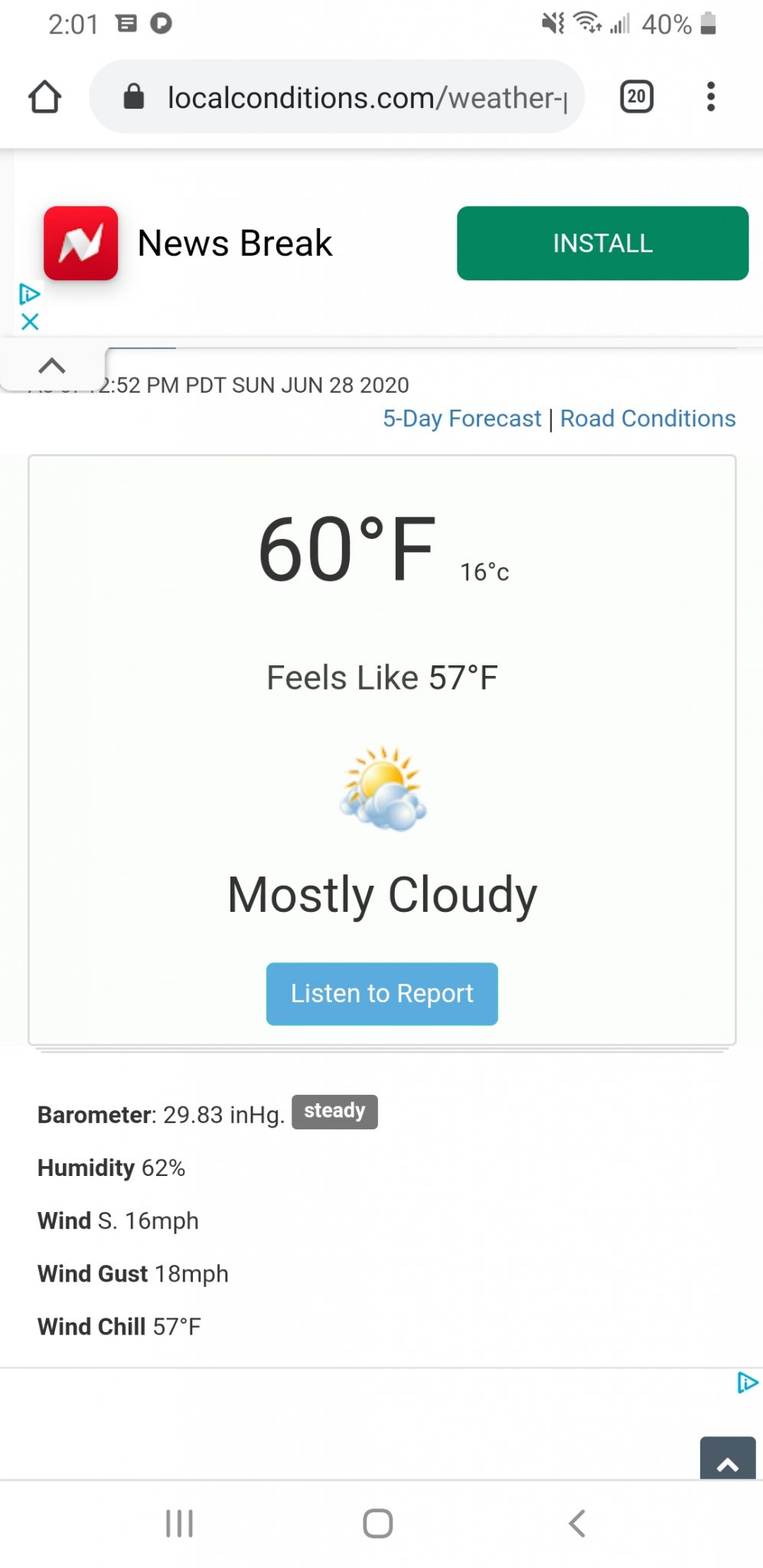Collapse the ad with the up chevron
The height and width of the screenshot is (1568, 763).
pyautogui.click(x=52, y=365)
